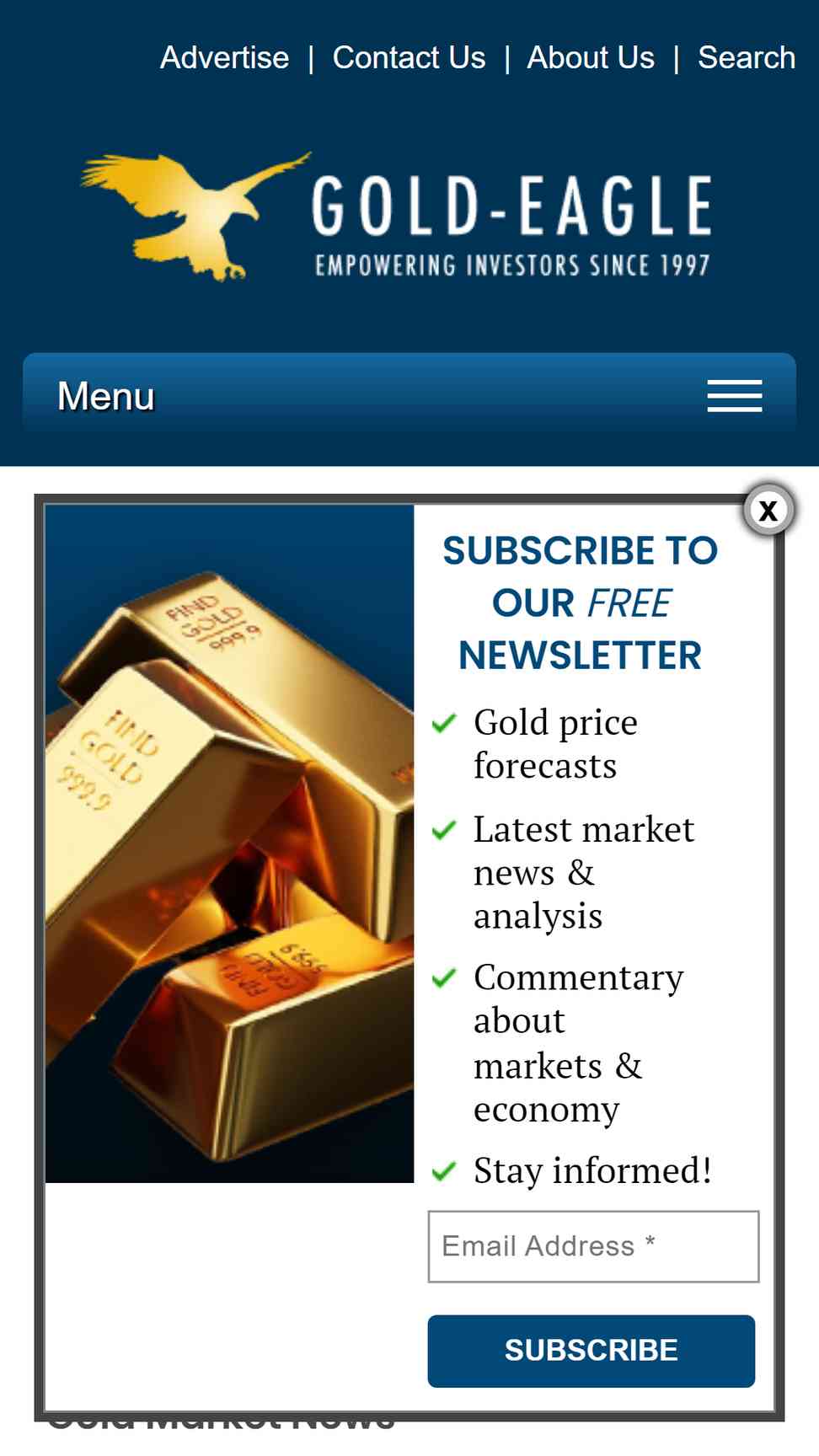Tap the Search link
The width and height of the screenshot is (819, 1456).
746,58
